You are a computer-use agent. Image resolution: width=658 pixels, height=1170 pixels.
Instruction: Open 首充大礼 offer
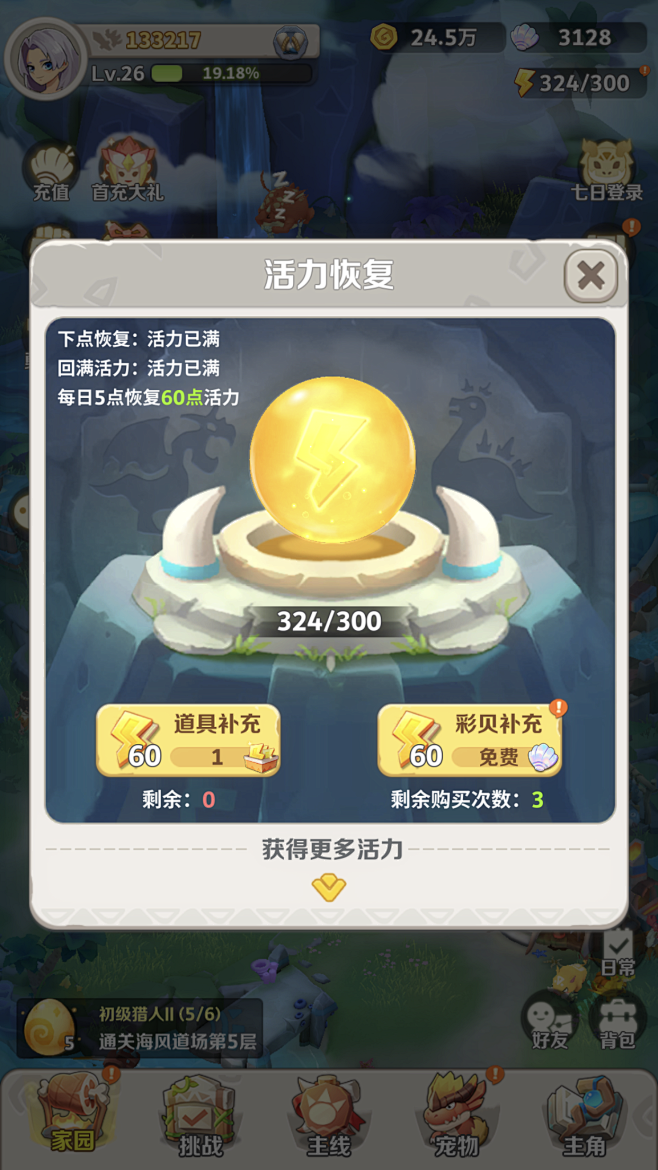128,170
